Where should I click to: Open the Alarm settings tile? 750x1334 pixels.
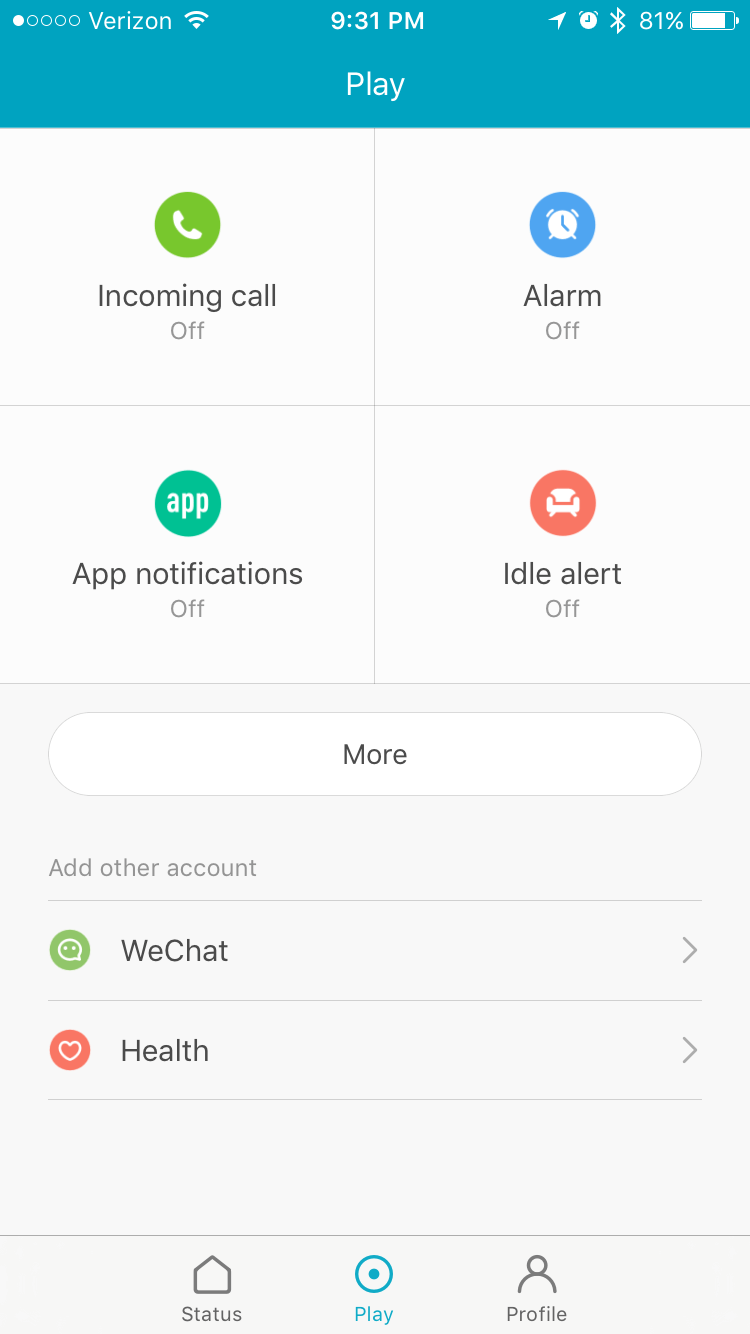coord(562,267)
